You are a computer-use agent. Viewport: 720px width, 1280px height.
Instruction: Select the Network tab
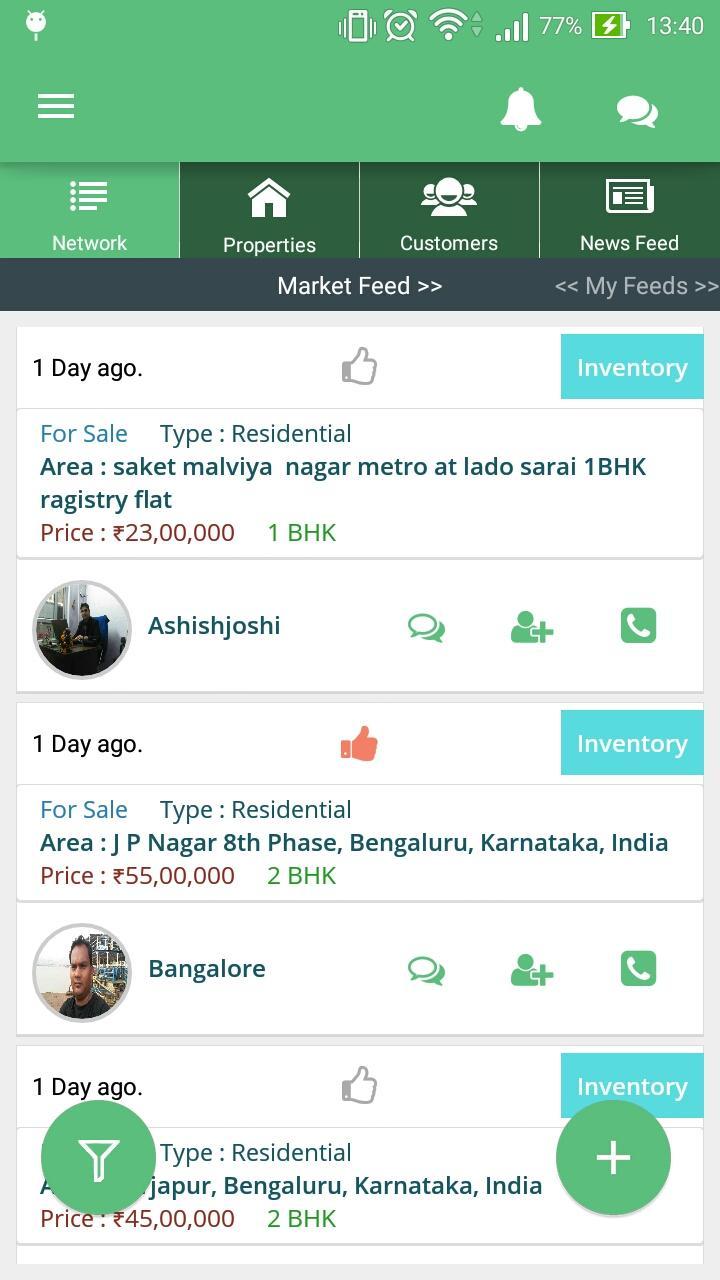89,212
